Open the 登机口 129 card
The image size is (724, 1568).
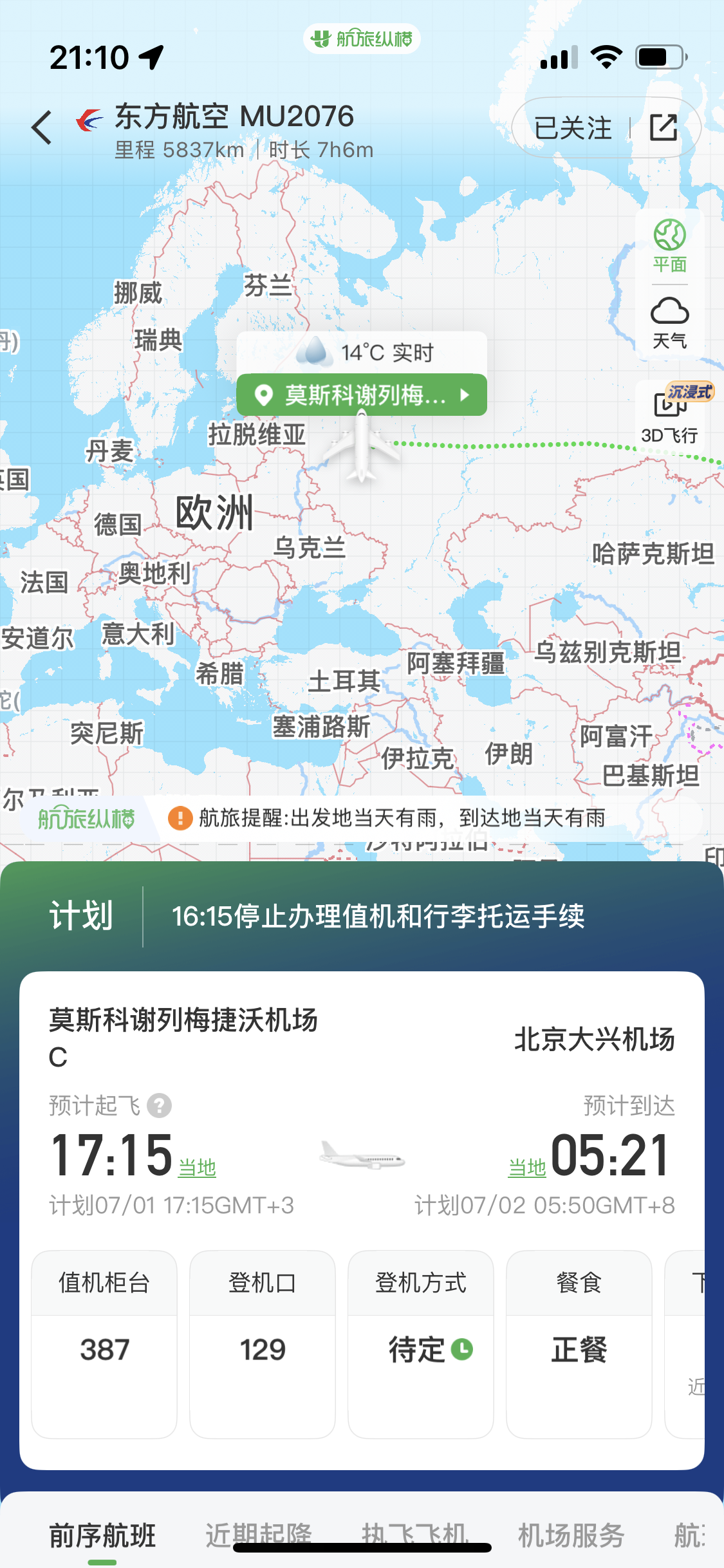[x=263, y=1344]
